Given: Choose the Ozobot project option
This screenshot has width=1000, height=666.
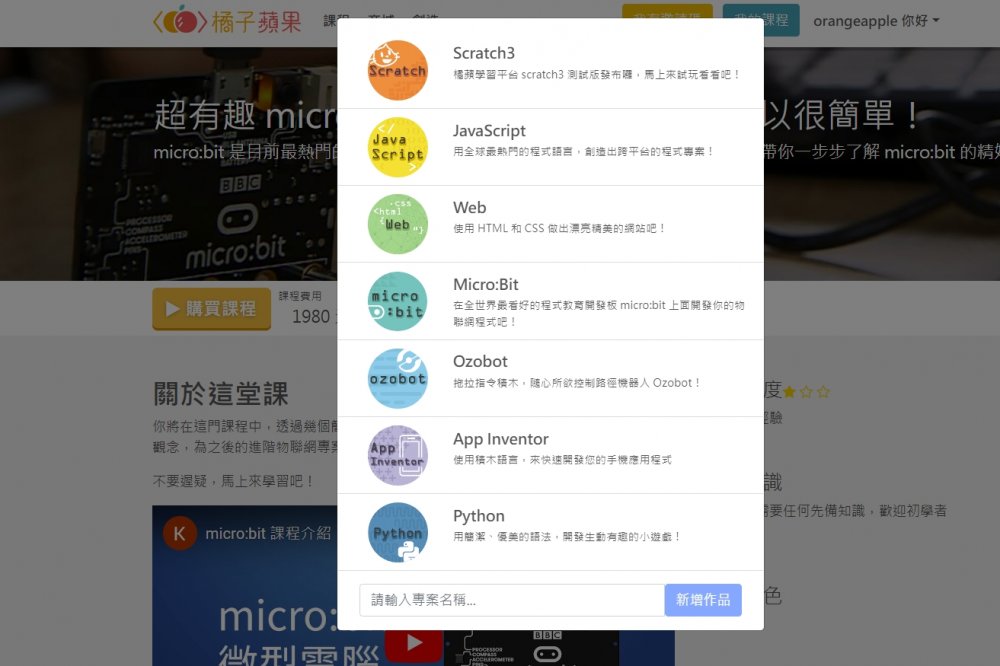Looking at the screenshot, I should 550,378.
